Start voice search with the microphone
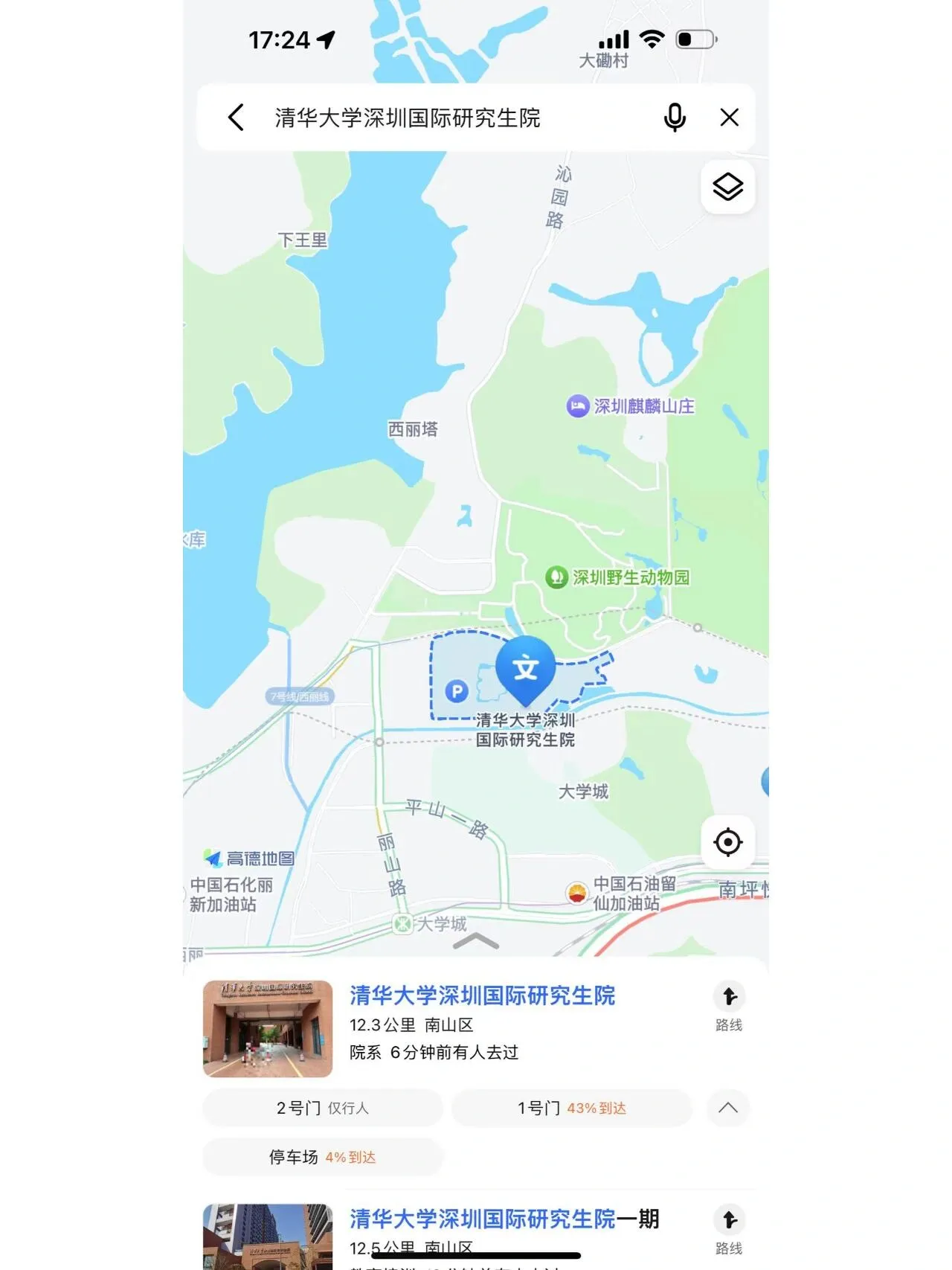This screenshot has width=952, height=1270. pyautogui.click(x=675, y=118)
